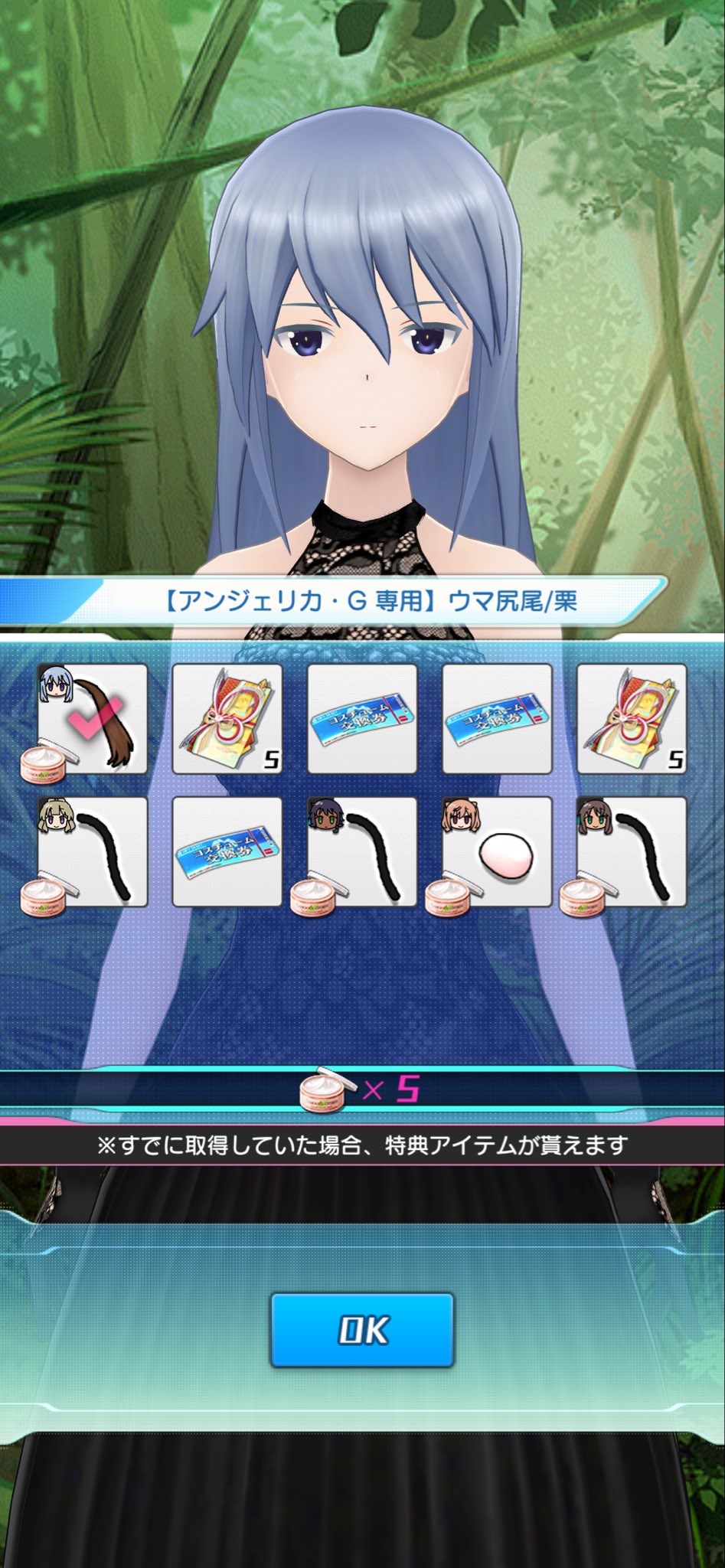
Task: View the dark-skinned character's black tail item
Action: (362, 851)
